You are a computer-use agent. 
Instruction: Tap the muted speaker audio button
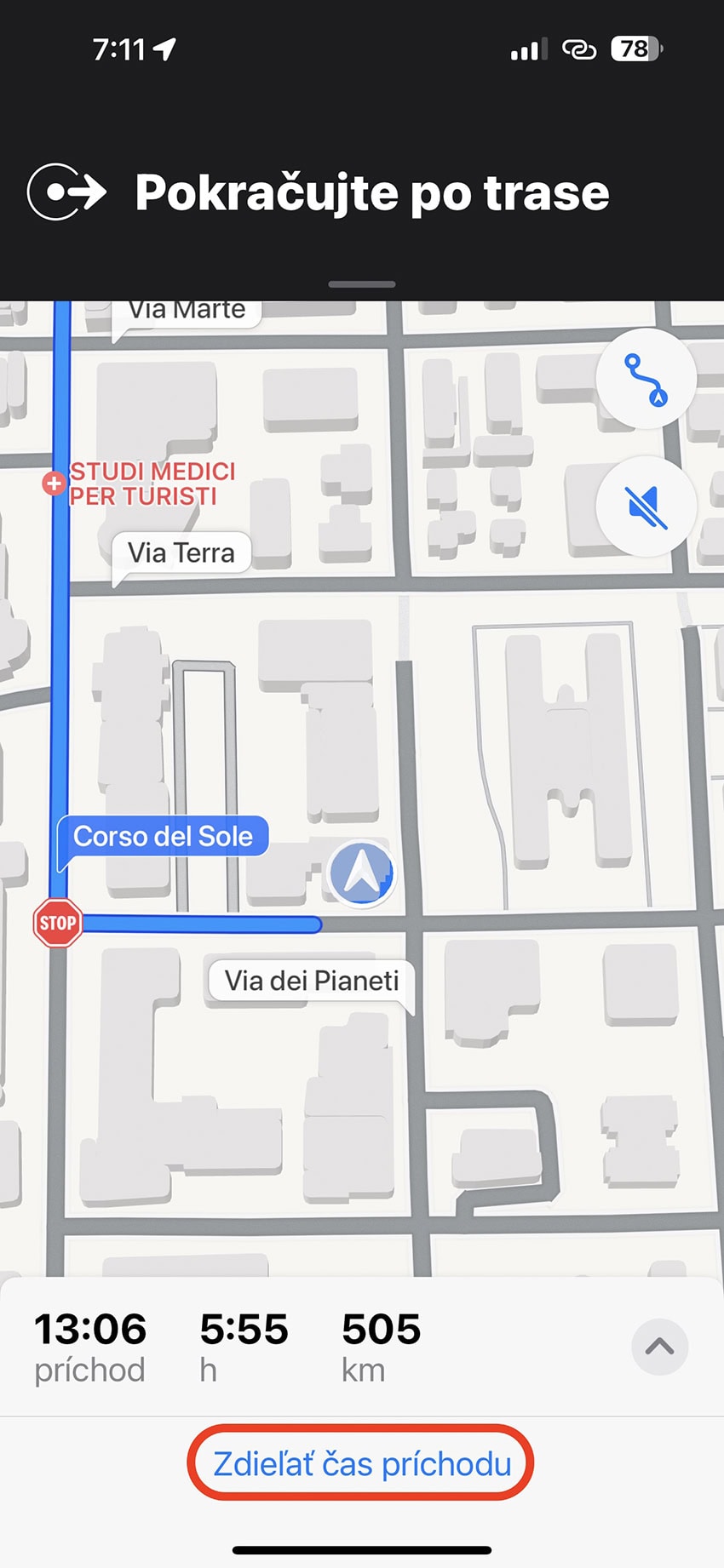[x=646, y=507]
